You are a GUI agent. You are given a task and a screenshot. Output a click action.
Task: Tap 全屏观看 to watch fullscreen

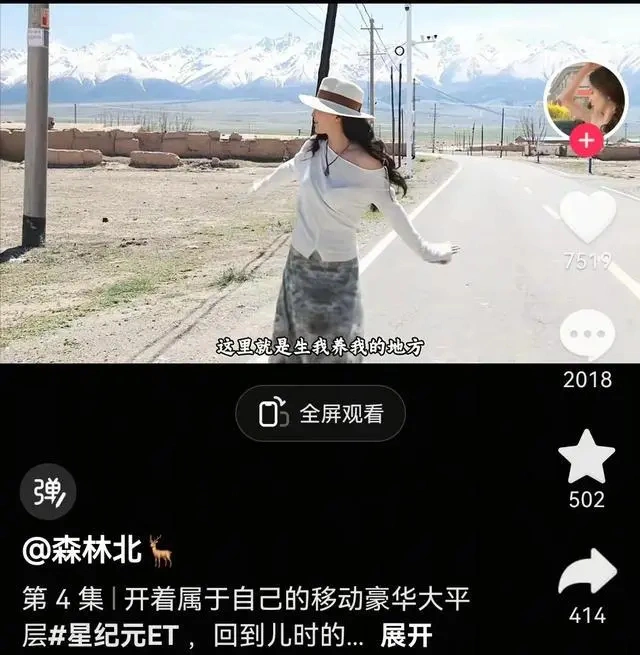320,414
